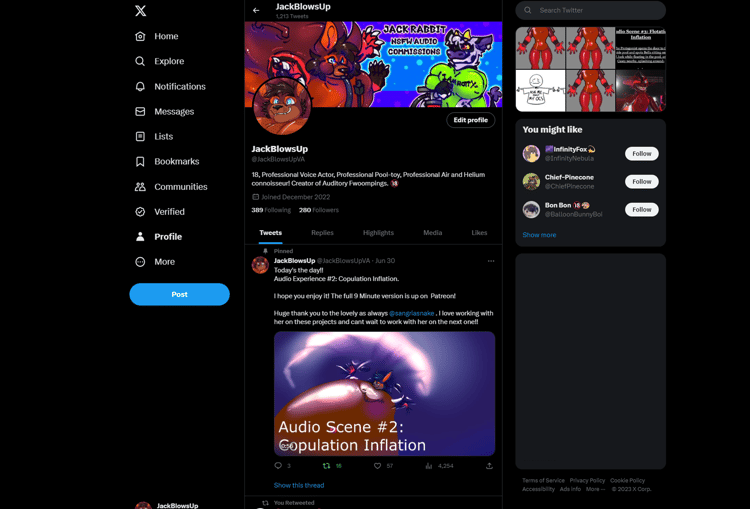The height and width of the screenshot is (509, 750).
Task: Switch to the Likes tab
Action: tap(479, 233)
